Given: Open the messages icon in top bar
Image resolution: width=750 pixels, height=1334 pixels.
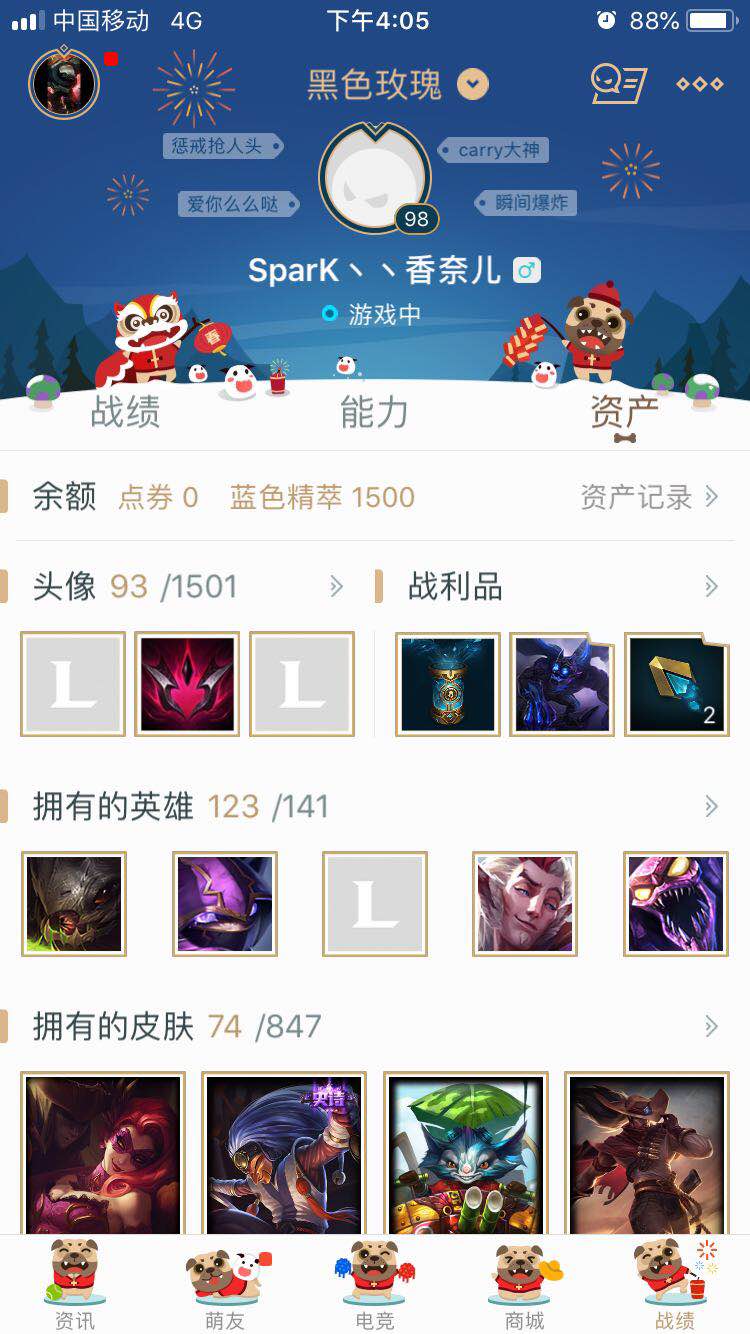Looking at the screenshot, I should (x=617, y=84).
